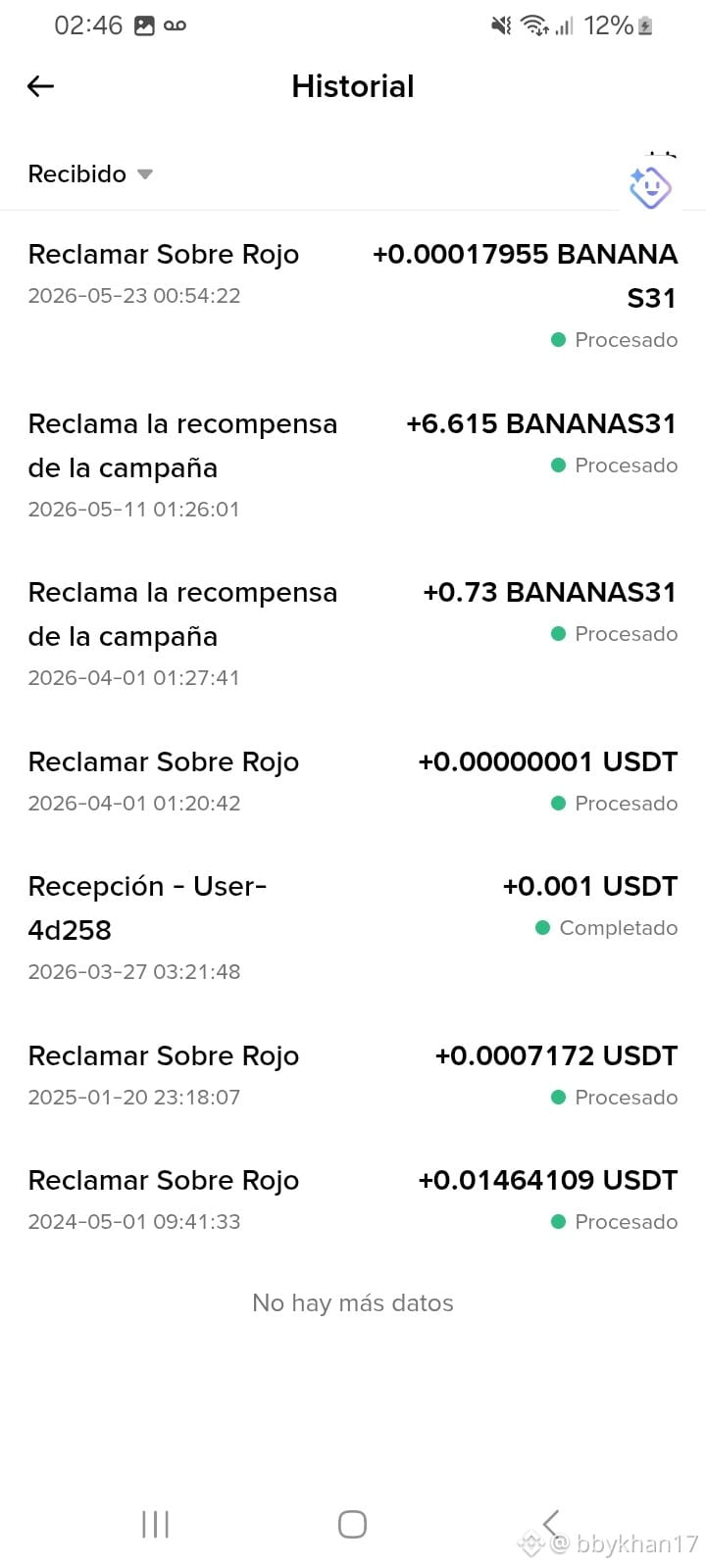Tap the system home button
The height and width of the screenshot is (1568, 706).
352,1524
